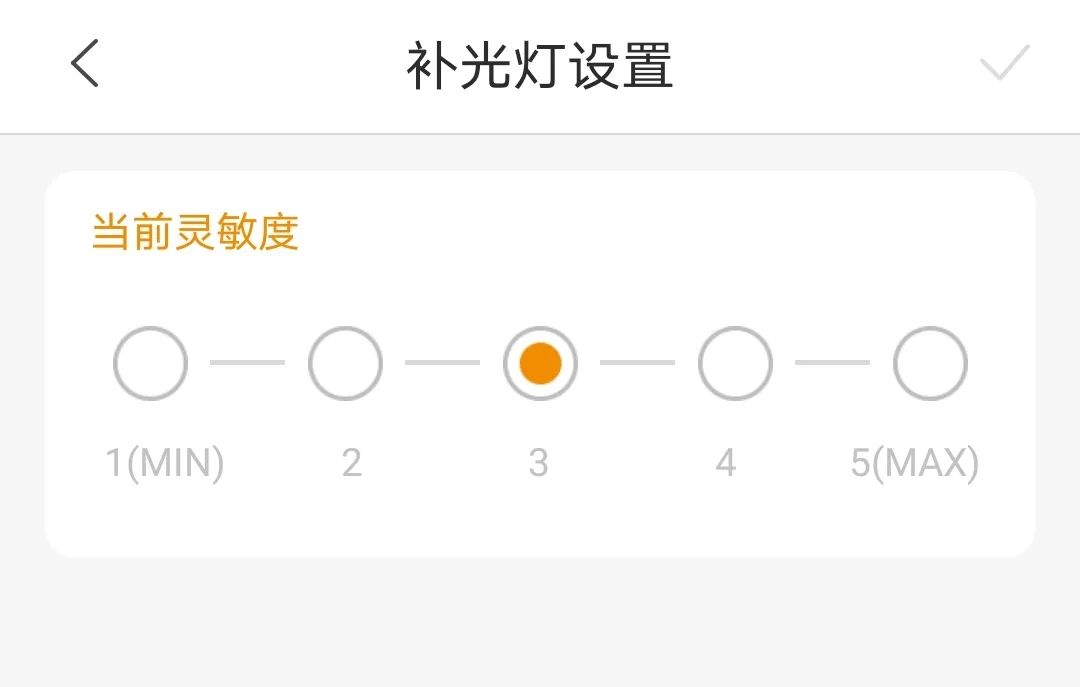Image resolution: width=1080 pixels, height=687 pixels.
Task: Set sensitivity to level 2
Action: pos(345,364)
